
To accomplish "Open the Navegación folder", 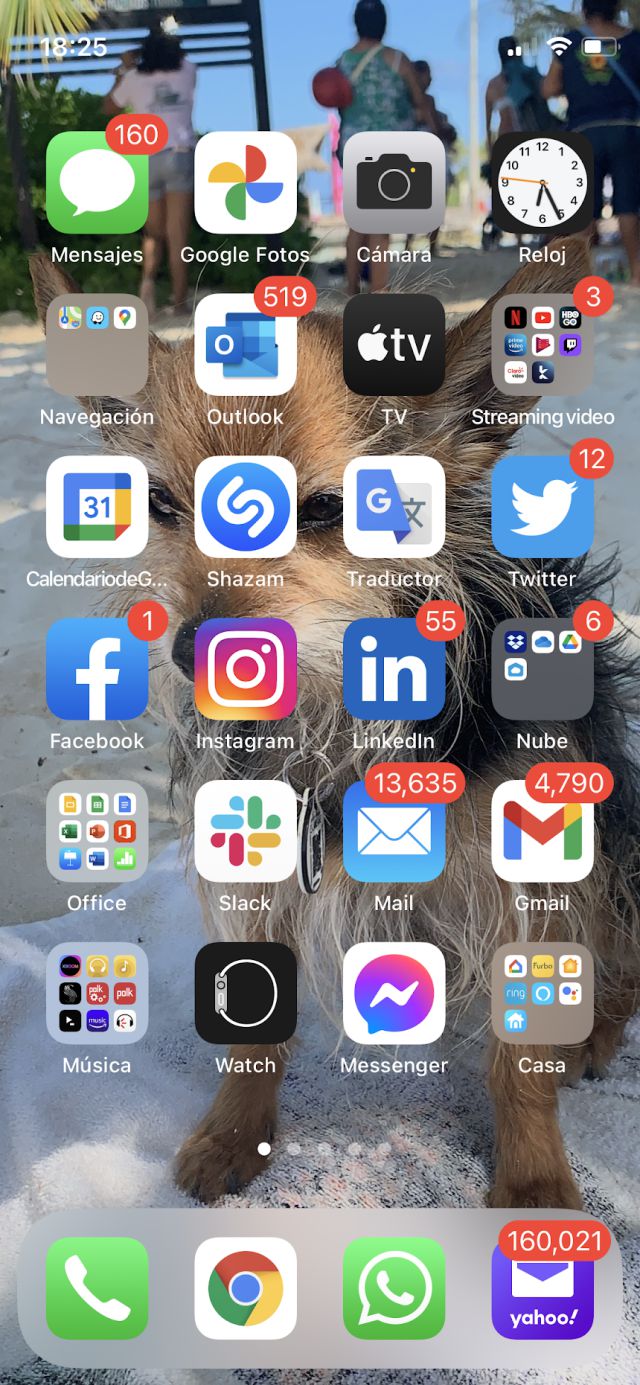I will [97, 345].
